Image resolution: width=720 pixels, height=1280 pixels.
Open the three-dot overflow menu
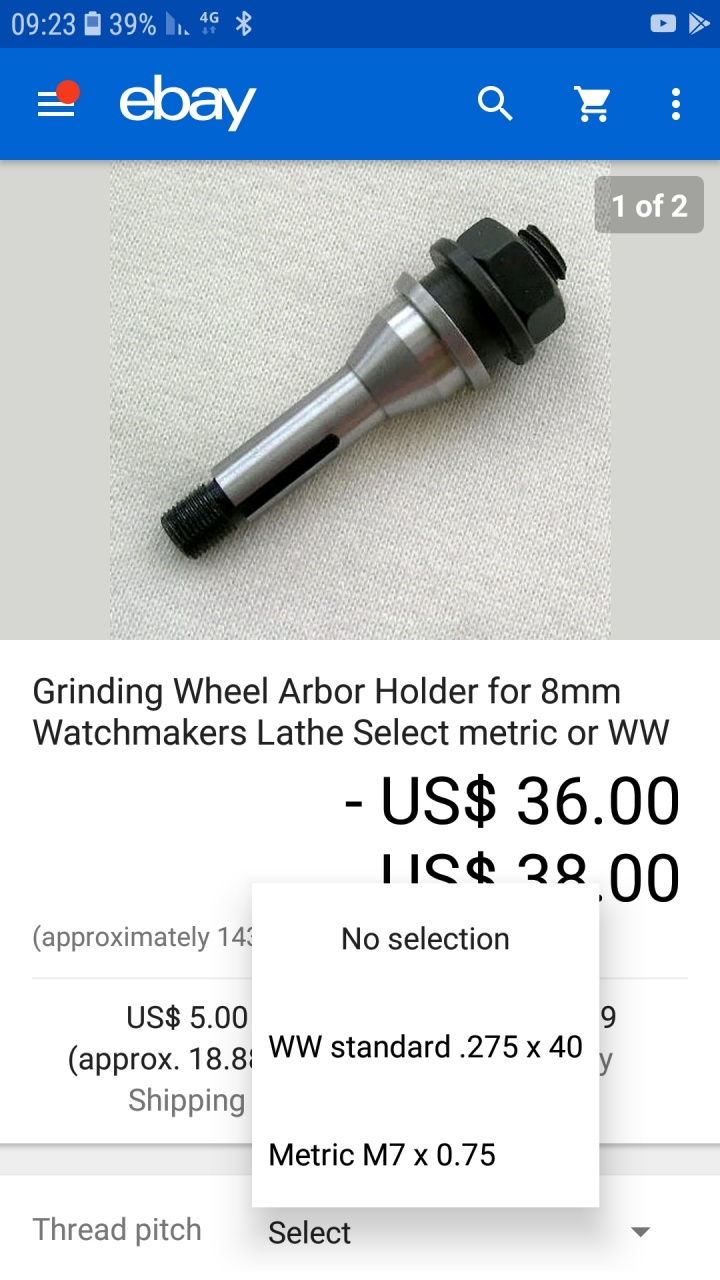[x=676, y=104]
